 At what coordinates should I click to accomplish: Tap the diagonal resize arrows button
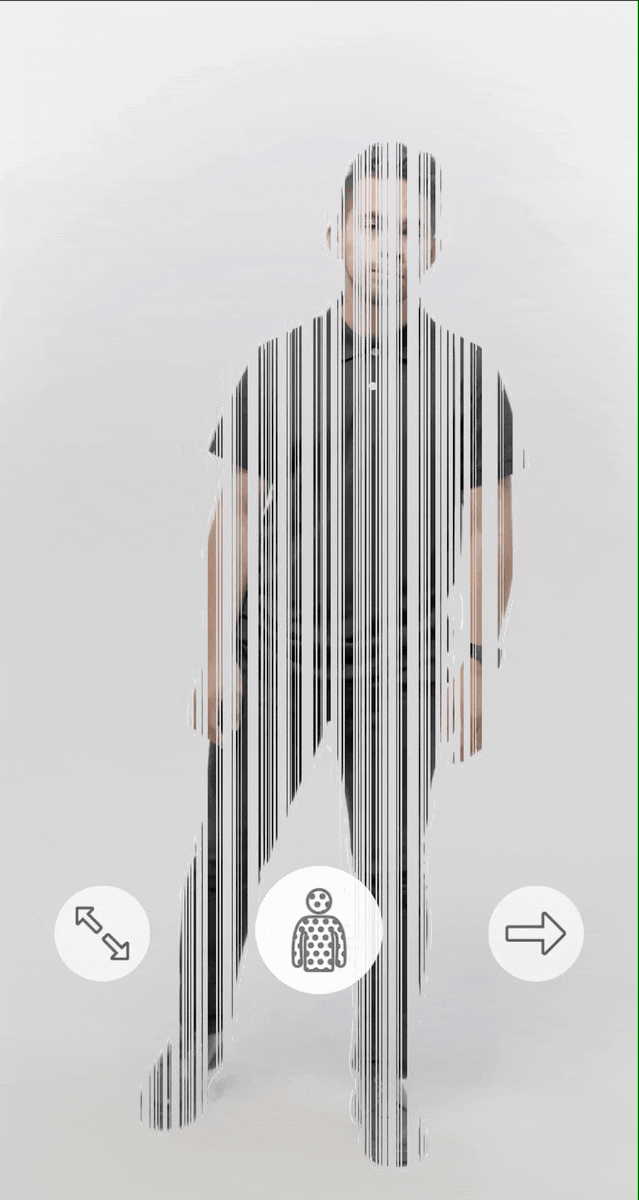(102, 933)
